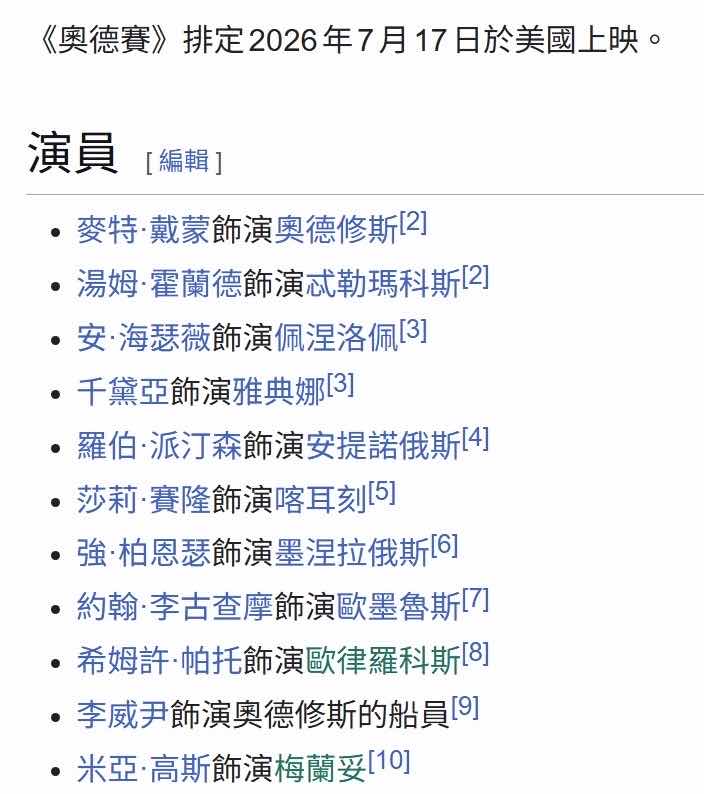This screenshot has width=704, height=794.
Task: Tap the 編輯 link beside 演員 heading
Action: [184, 161]
